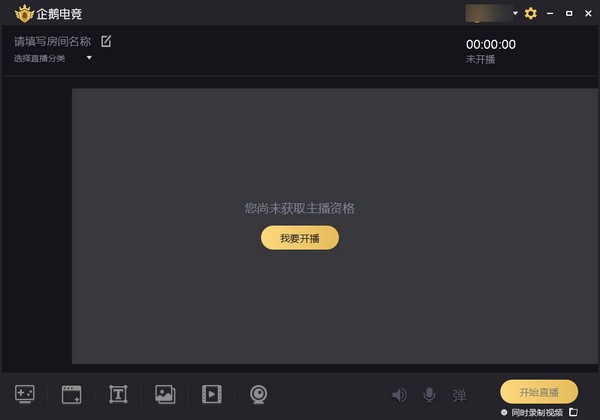Add a game capture source
Screen dimensions: 600x420
coord(26,394)
